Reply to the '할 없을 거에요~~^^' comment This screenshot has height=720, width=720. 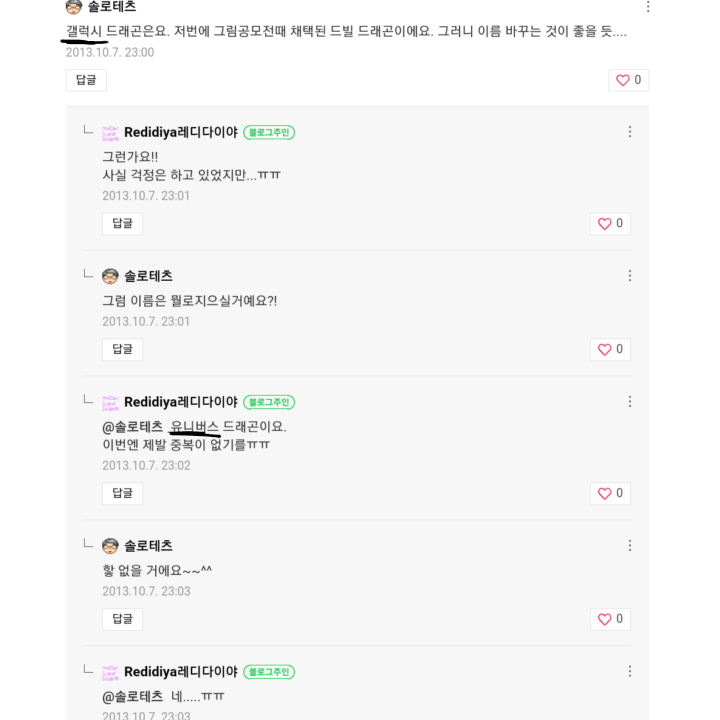tap(122, 619)
